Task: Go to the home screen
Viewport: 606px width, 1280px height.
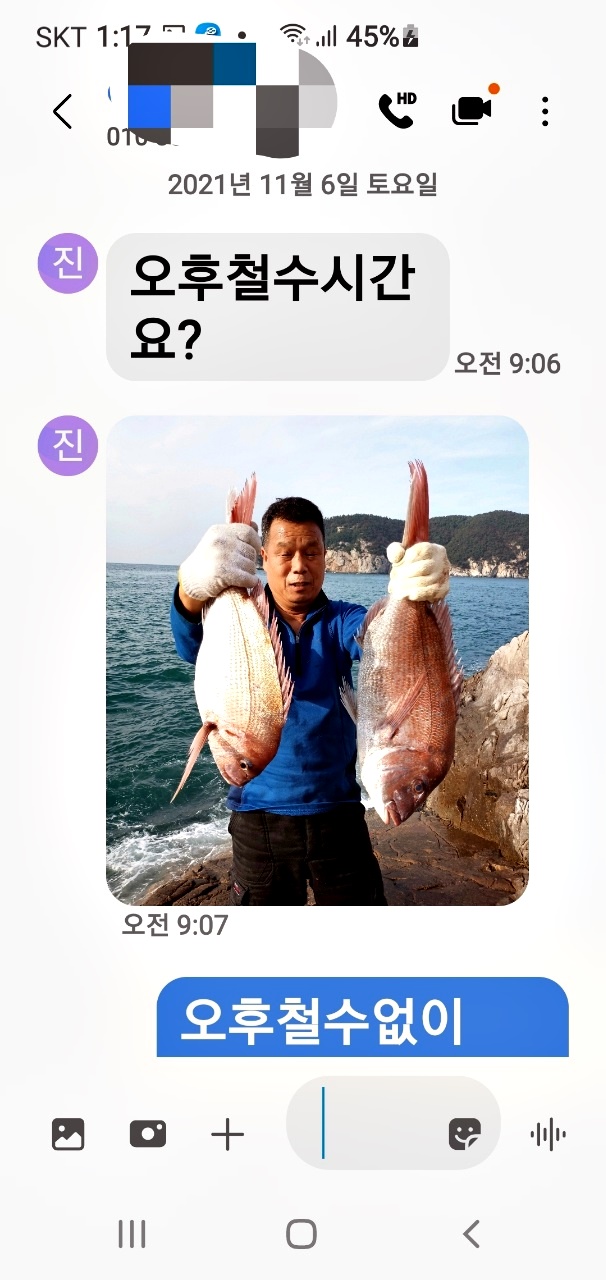Action: click(301, 1234)
